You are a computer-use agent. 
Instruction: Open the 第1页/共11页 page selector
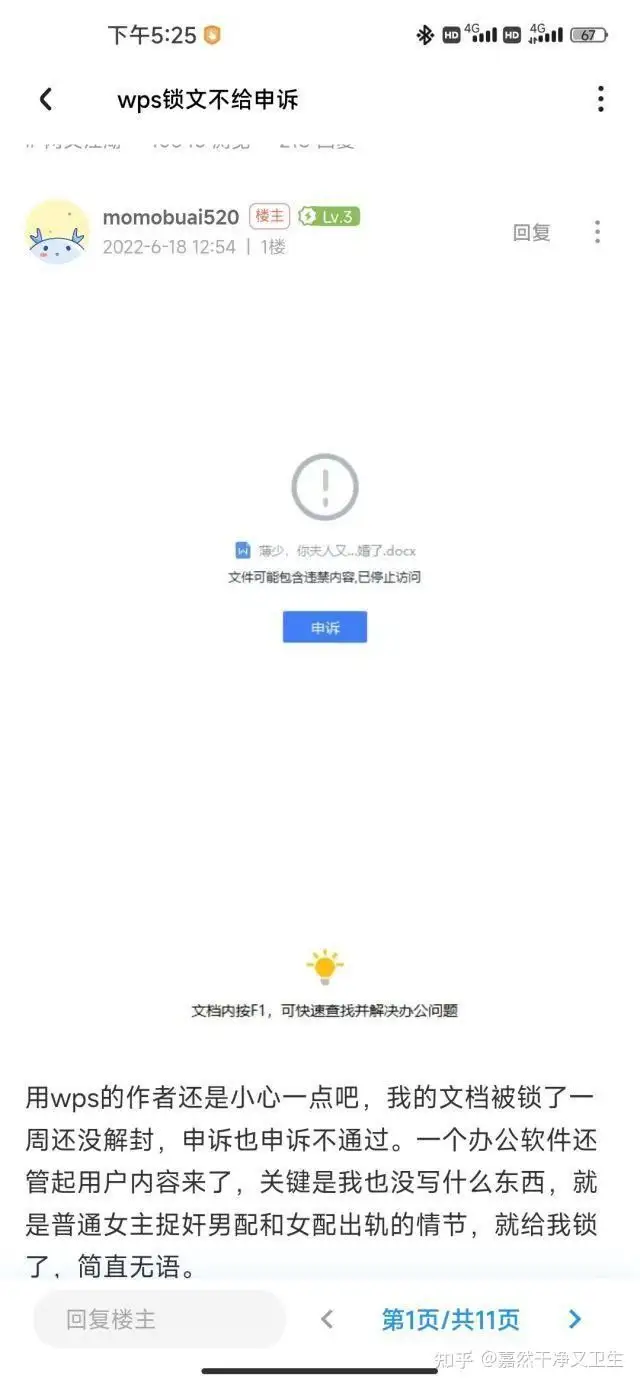point(450,1319)
